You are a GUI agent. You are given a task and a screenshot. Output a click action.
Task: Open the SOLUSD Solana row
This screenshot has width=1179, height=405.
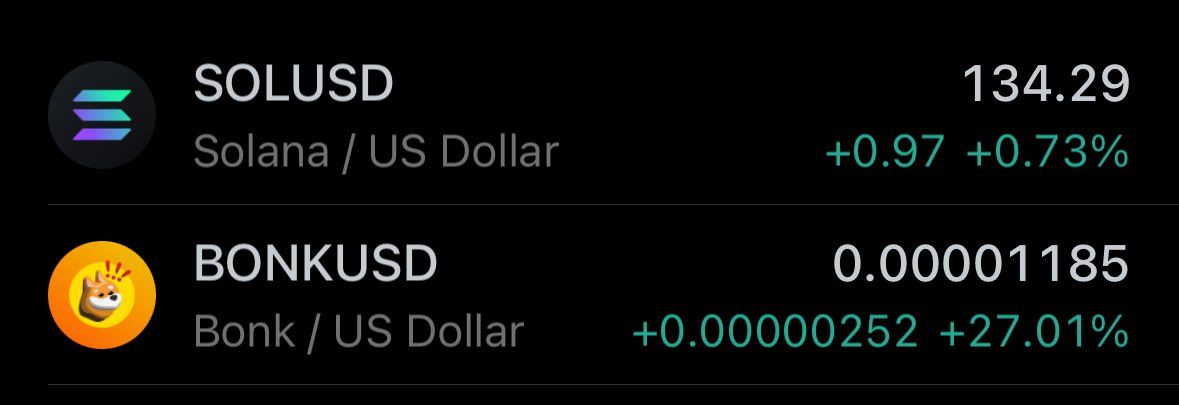coord(589,116)
